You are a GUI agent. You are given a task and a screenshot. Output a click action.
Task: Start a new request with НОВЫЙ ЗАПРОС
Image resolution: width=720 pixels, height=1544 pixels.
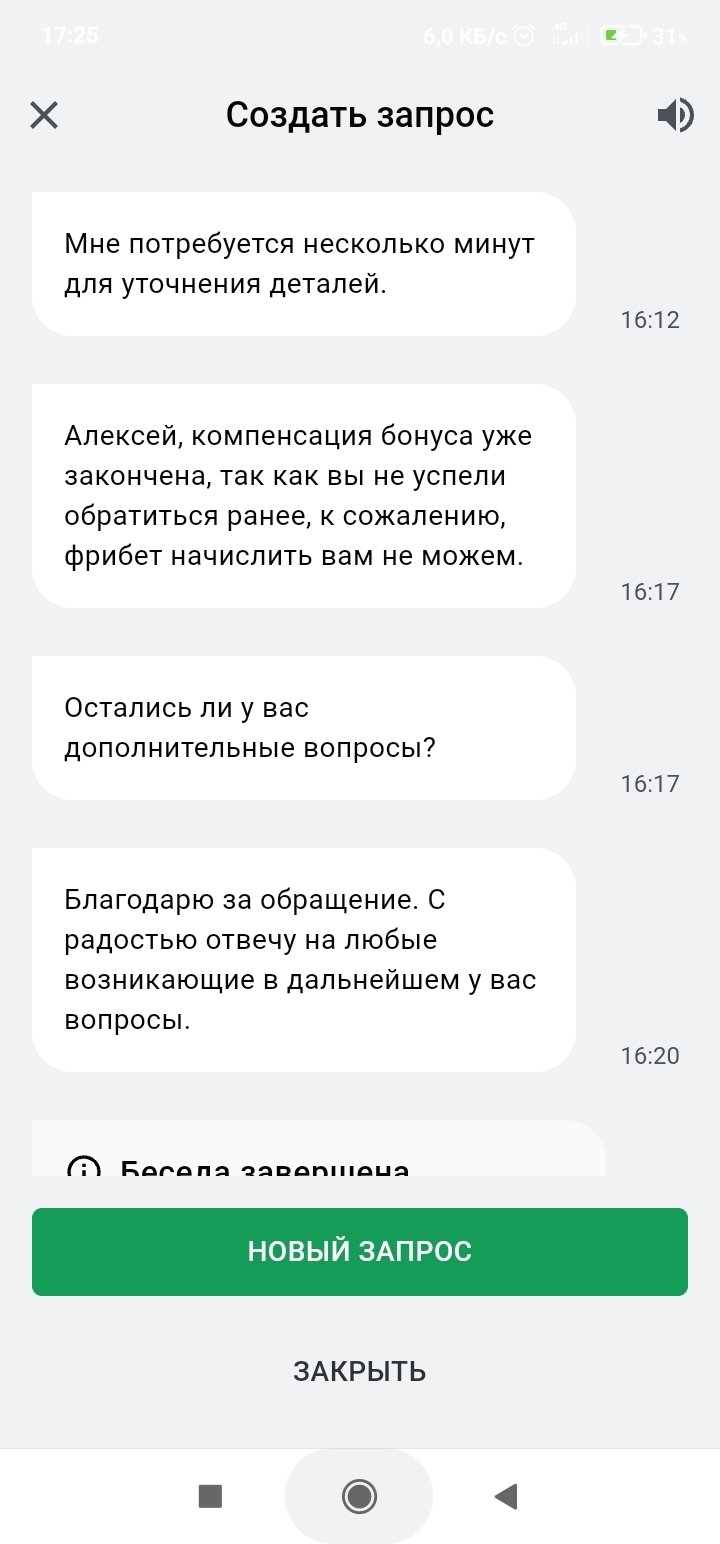click(x=360, y=1251)
